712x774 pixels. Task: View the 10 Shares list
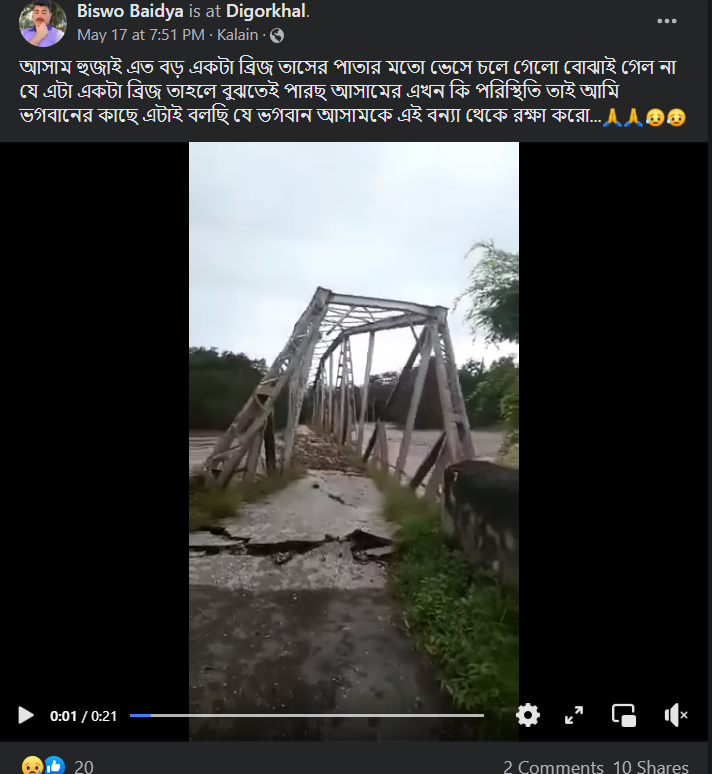click(650, 767)
